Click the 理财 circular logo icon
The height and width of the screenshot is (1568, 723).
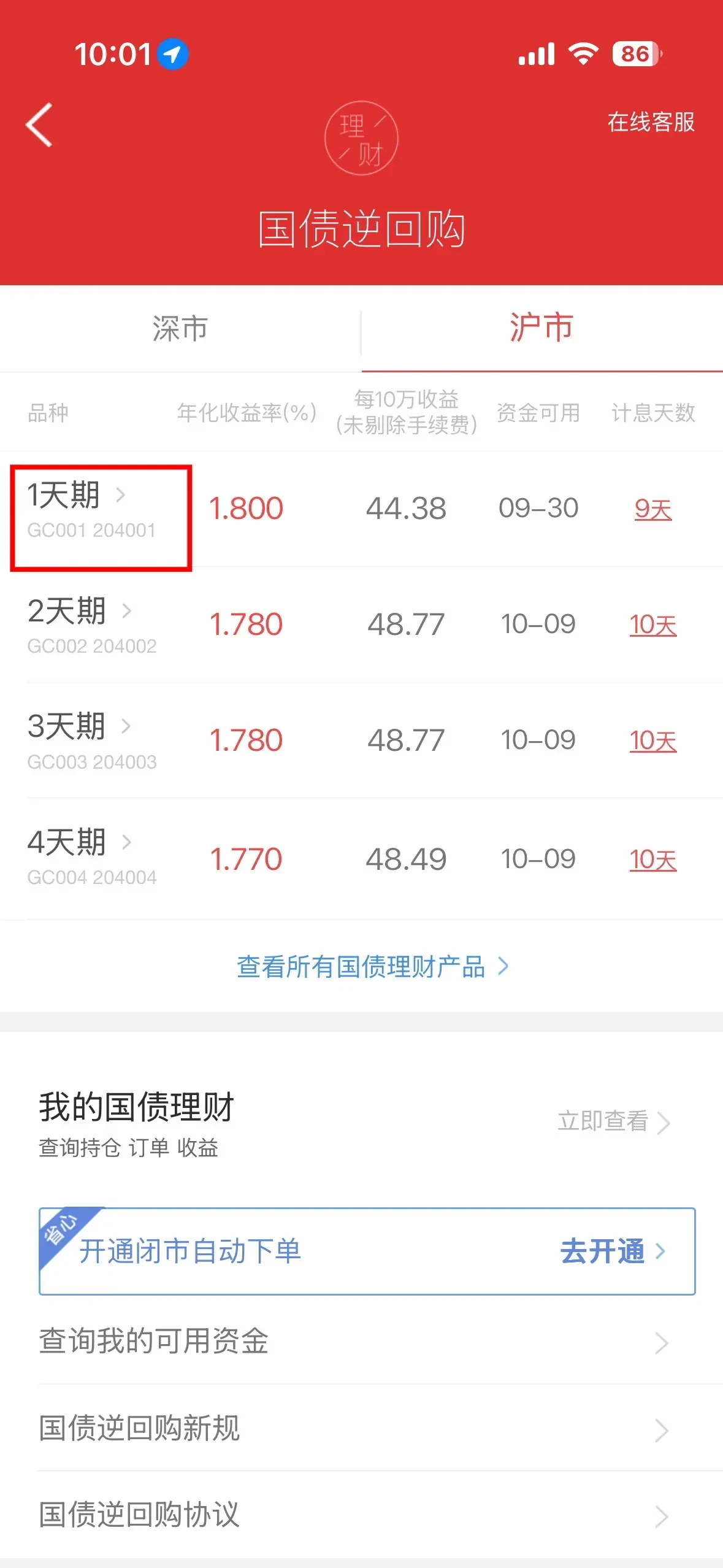coord(361,137)
